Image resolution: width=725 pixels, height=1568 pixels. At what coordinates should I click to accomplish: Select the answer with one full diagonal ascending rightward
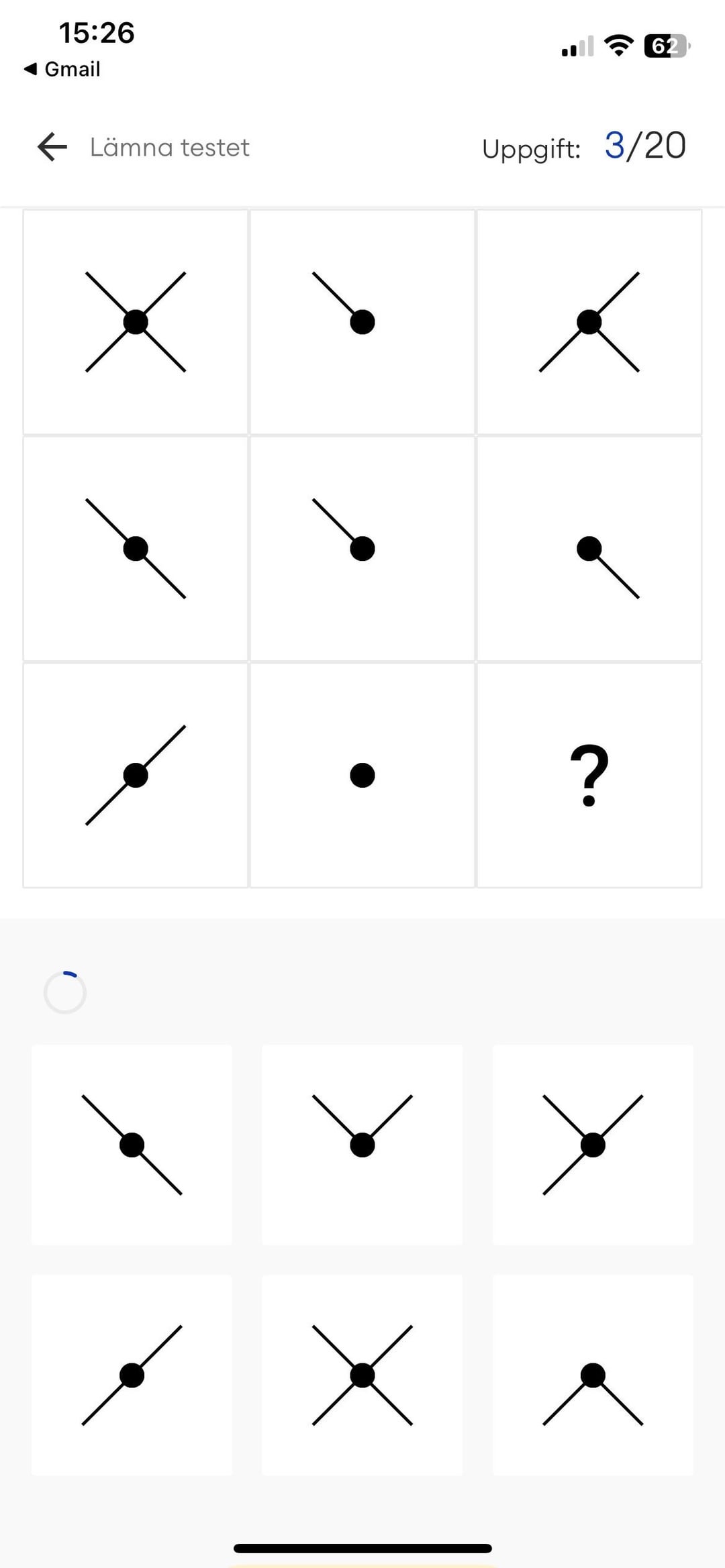[x=132, y=1375]
